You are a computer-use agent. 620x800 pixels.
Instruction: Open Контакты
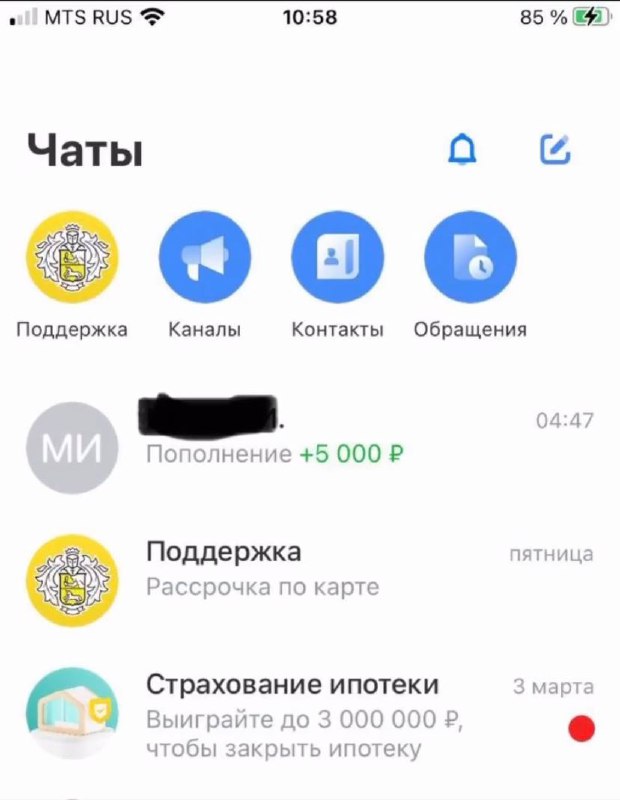[x=337, y=258]
